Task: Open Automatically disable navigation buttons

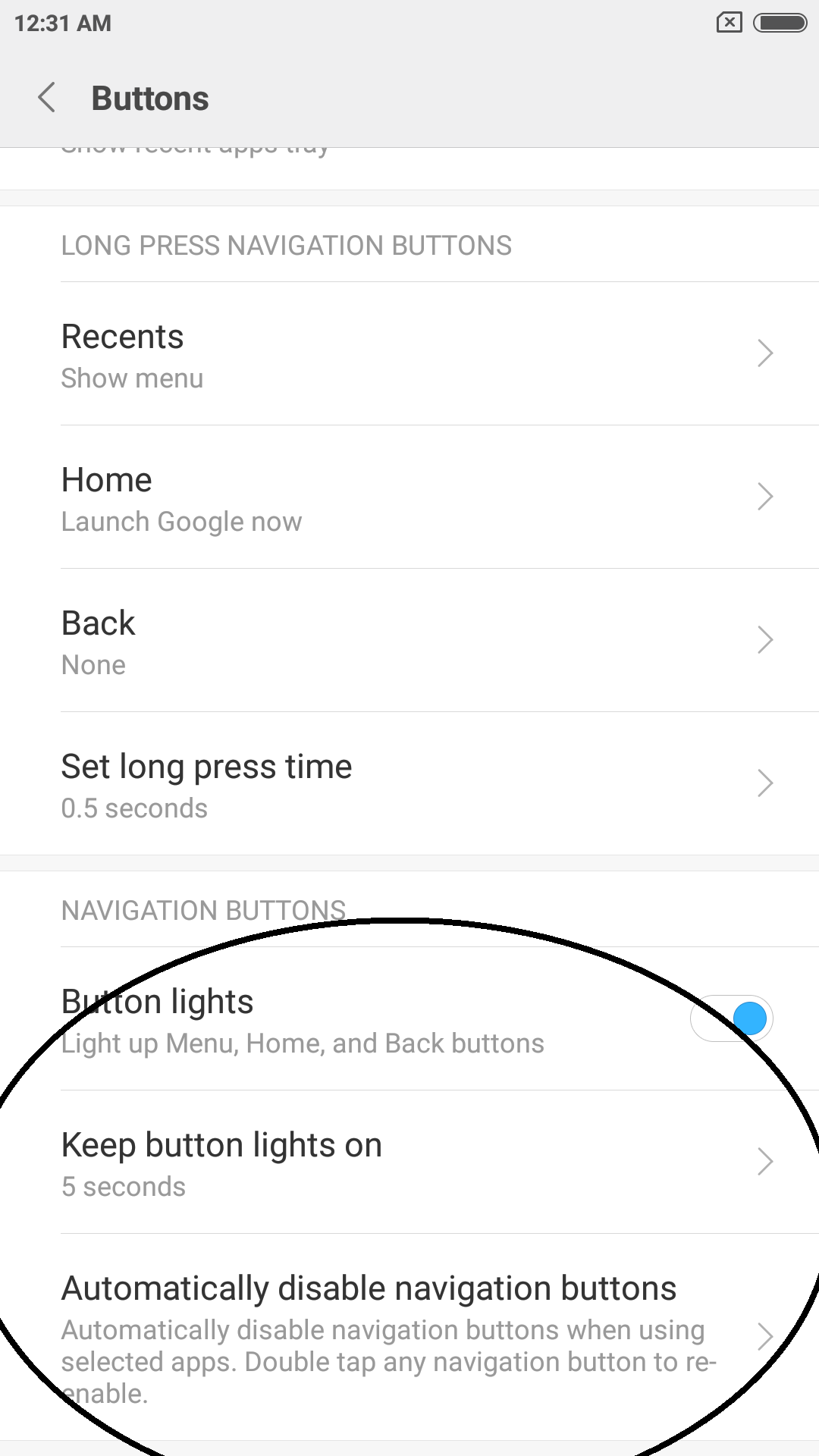Action: point(409,1337)
